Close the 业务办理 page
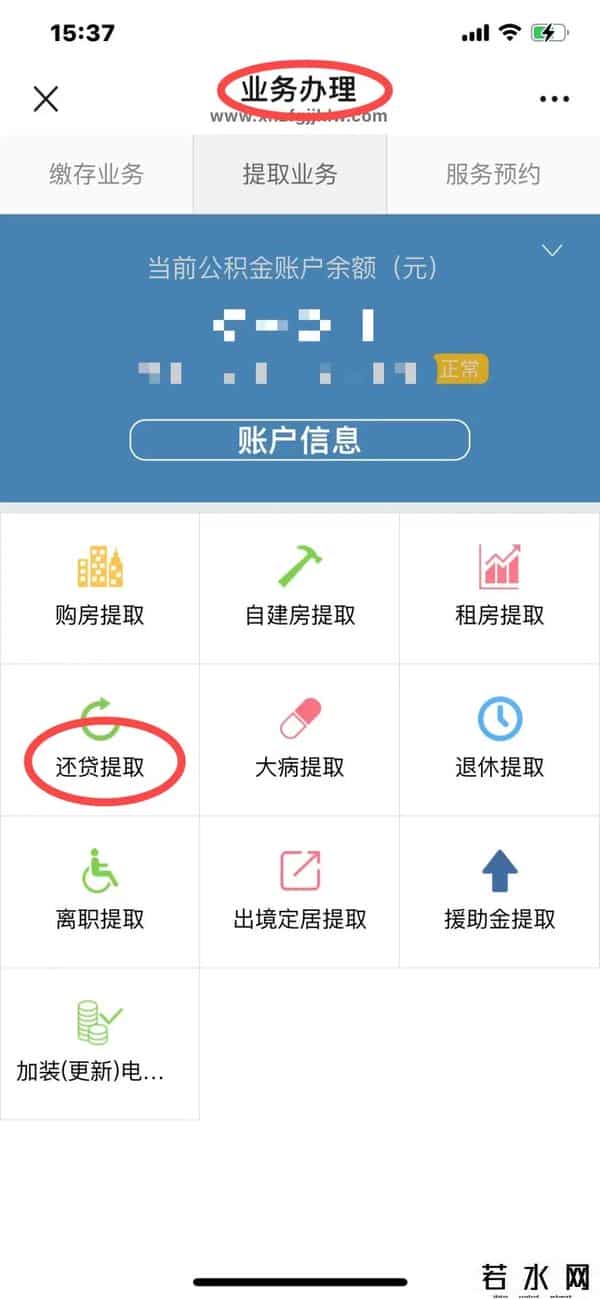 click(x=46, y=98)
